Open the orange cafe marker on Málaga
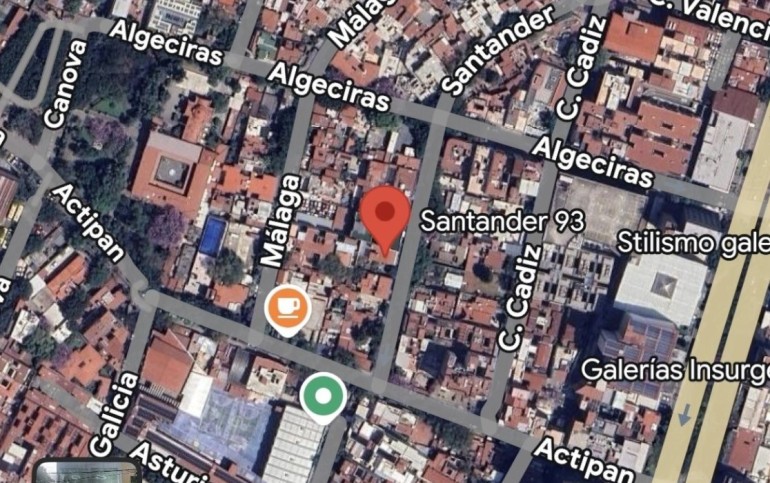Screen dimensions: 770x483 pyautogui.click(x=288, y=307)
